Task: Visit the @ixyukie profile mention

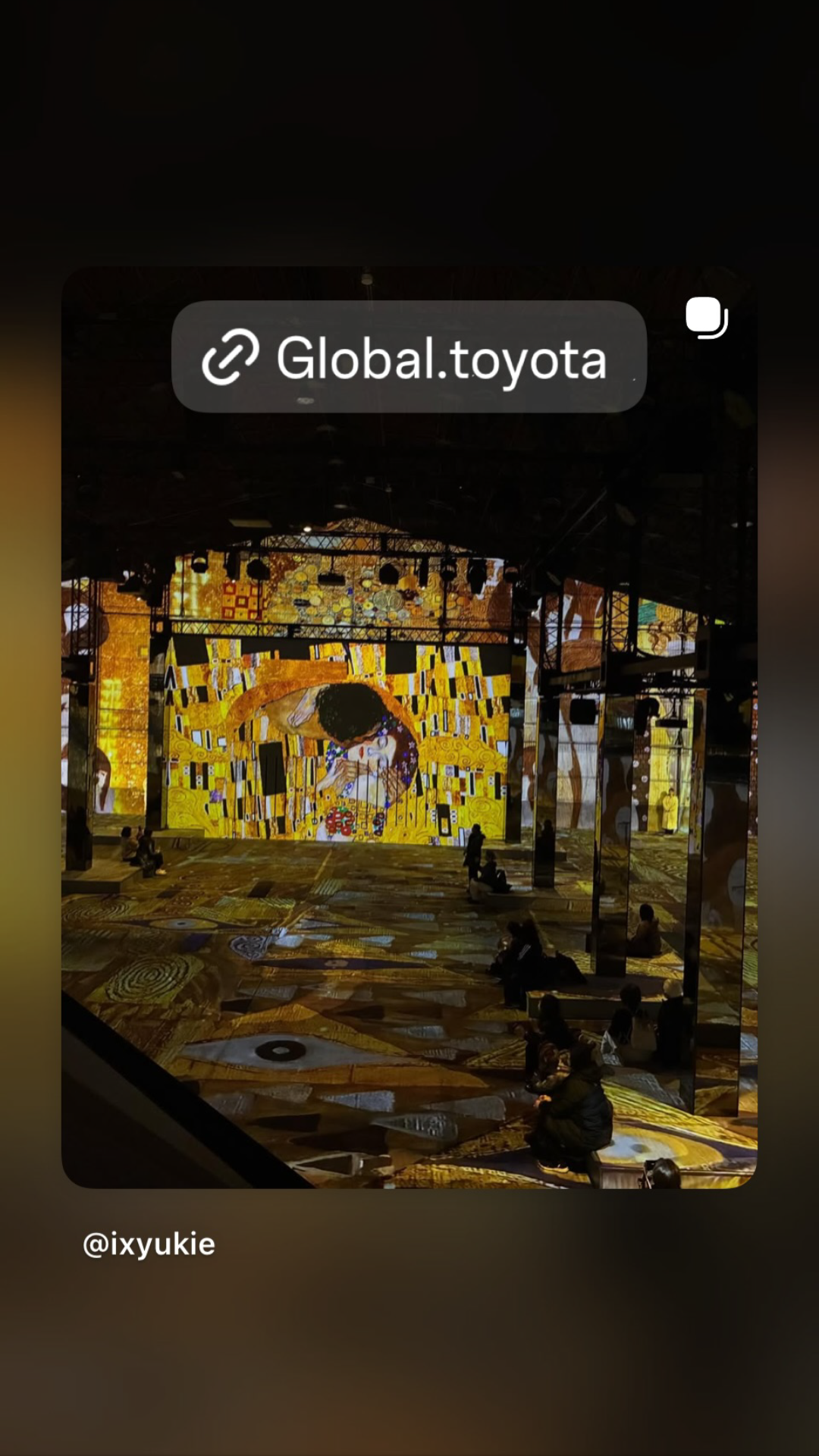Action: pos(149,1244)
